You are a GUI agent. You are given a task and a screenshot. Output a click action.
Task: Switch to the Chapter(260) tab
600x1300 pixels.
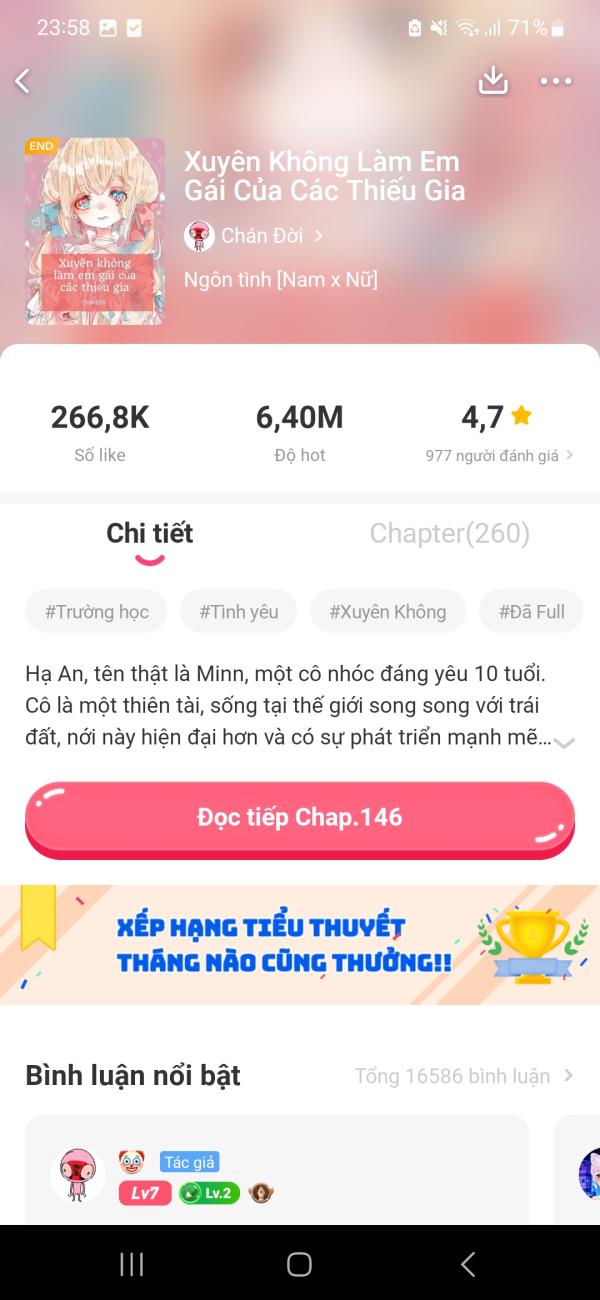click(449, 533)
